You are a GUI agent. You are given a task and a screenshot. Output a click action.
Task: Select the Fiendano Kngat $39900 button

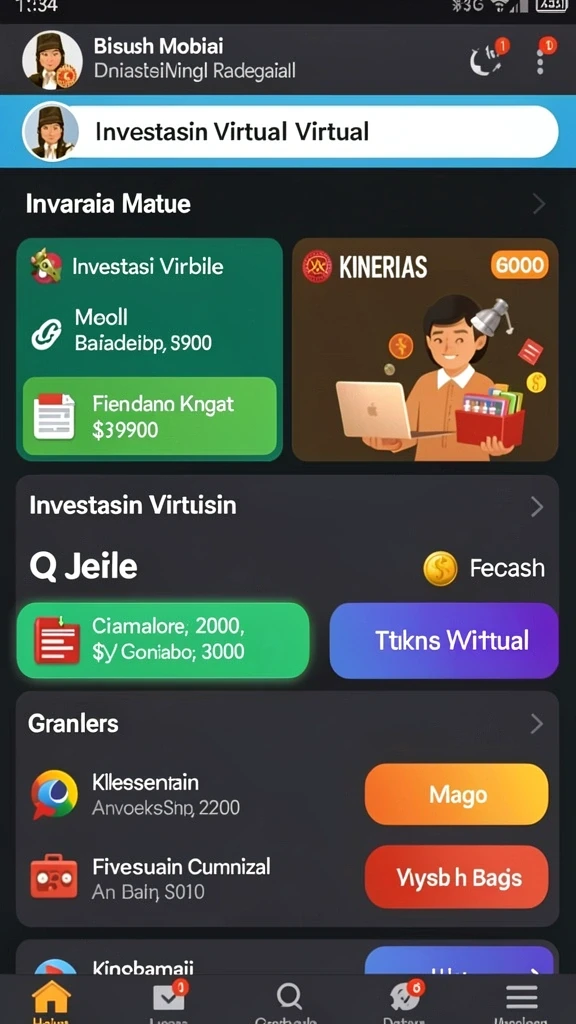(x=150, y=416)
